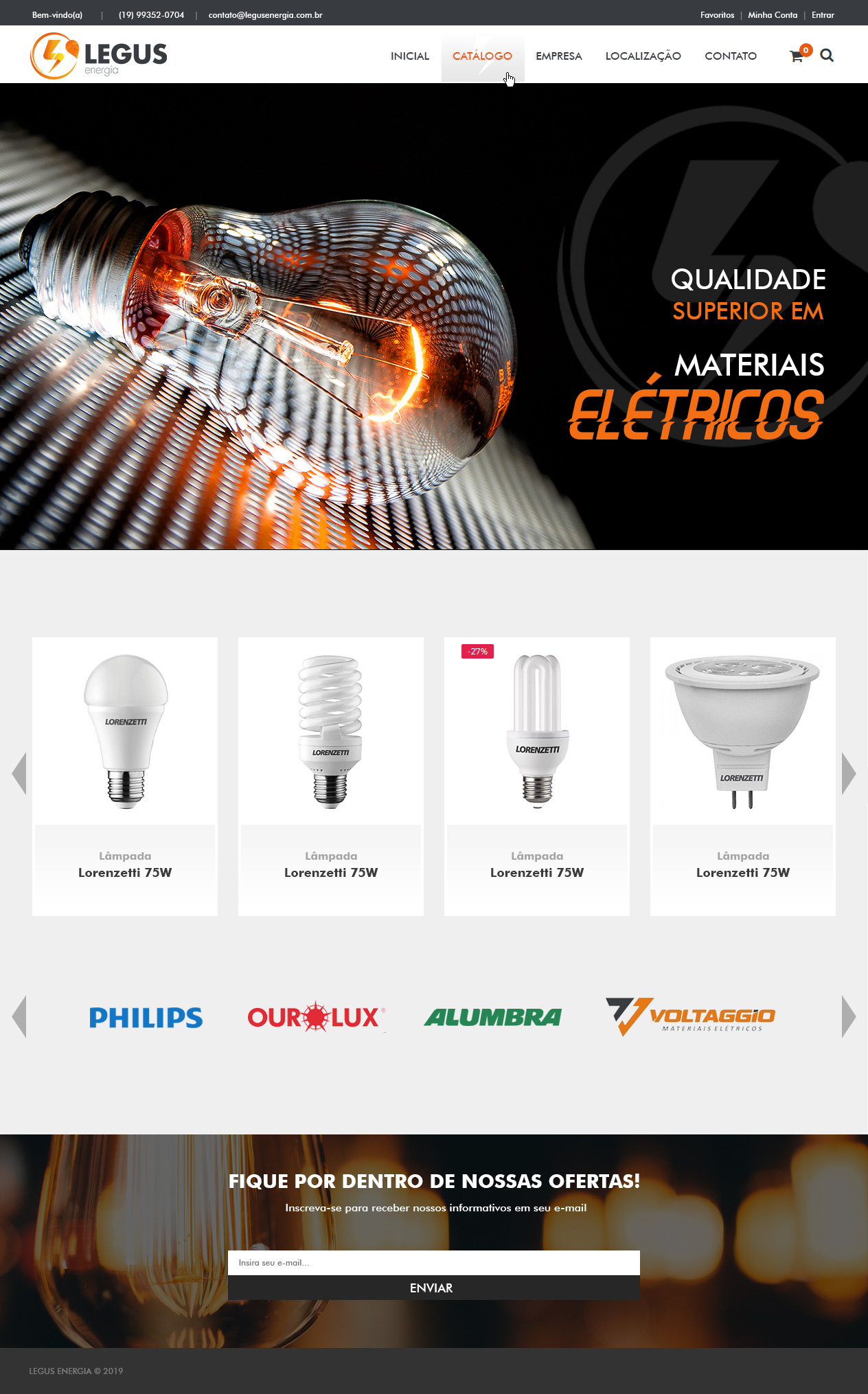The width and height of the screenshot is (868, 1394).
Task: Open the spotlight Lorenzetti lamp card
Action: pyautogui.click(x=743, y=777)
